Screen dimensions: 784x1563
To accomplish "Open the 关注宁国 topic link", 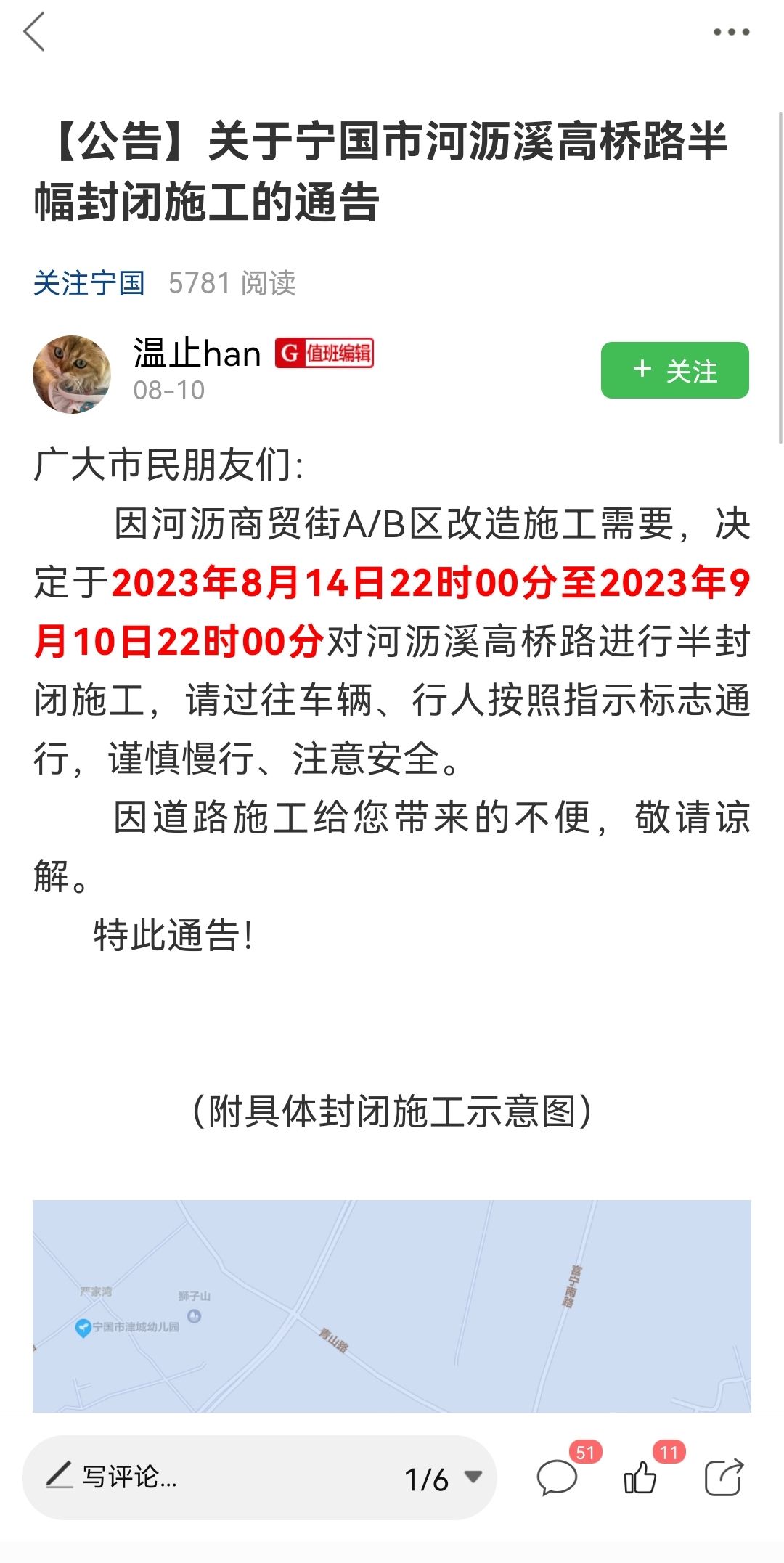I will click(x=89, y=283).
